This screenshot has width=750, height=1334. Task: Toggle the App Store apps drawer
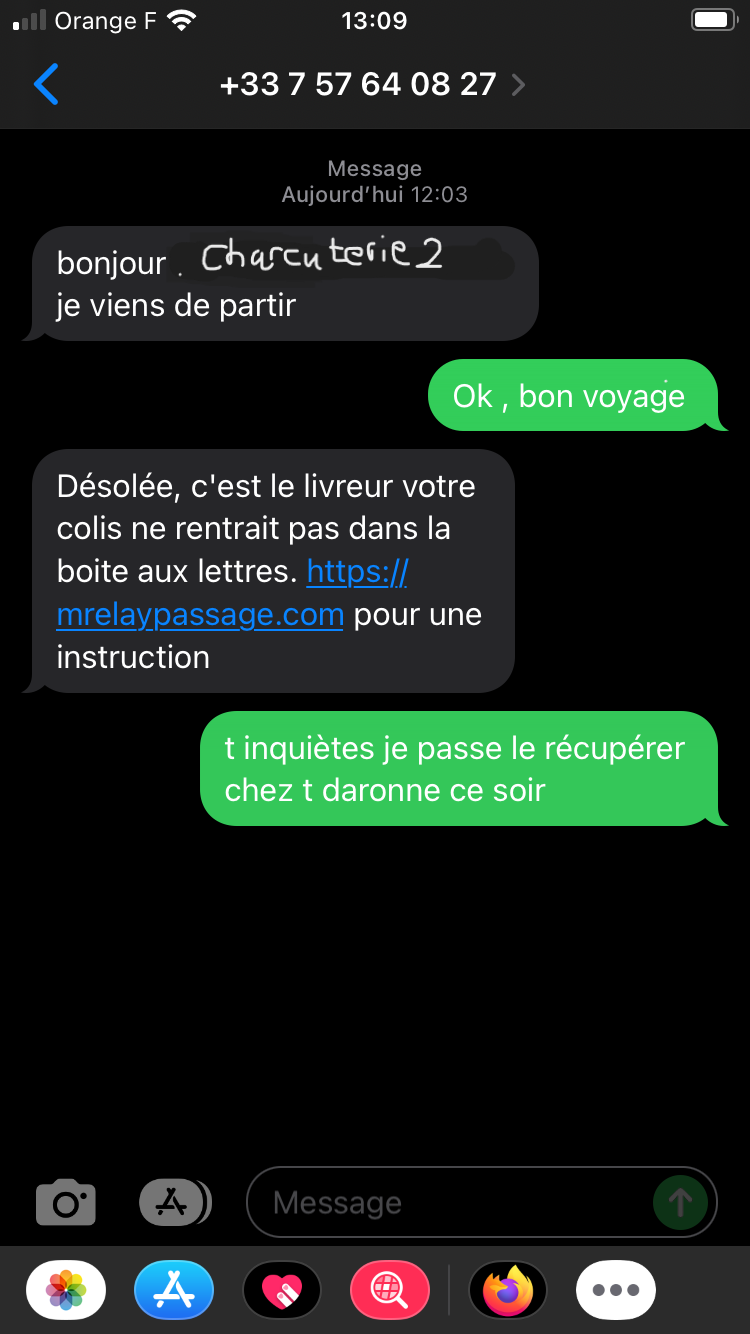(x=174, y=1202)
